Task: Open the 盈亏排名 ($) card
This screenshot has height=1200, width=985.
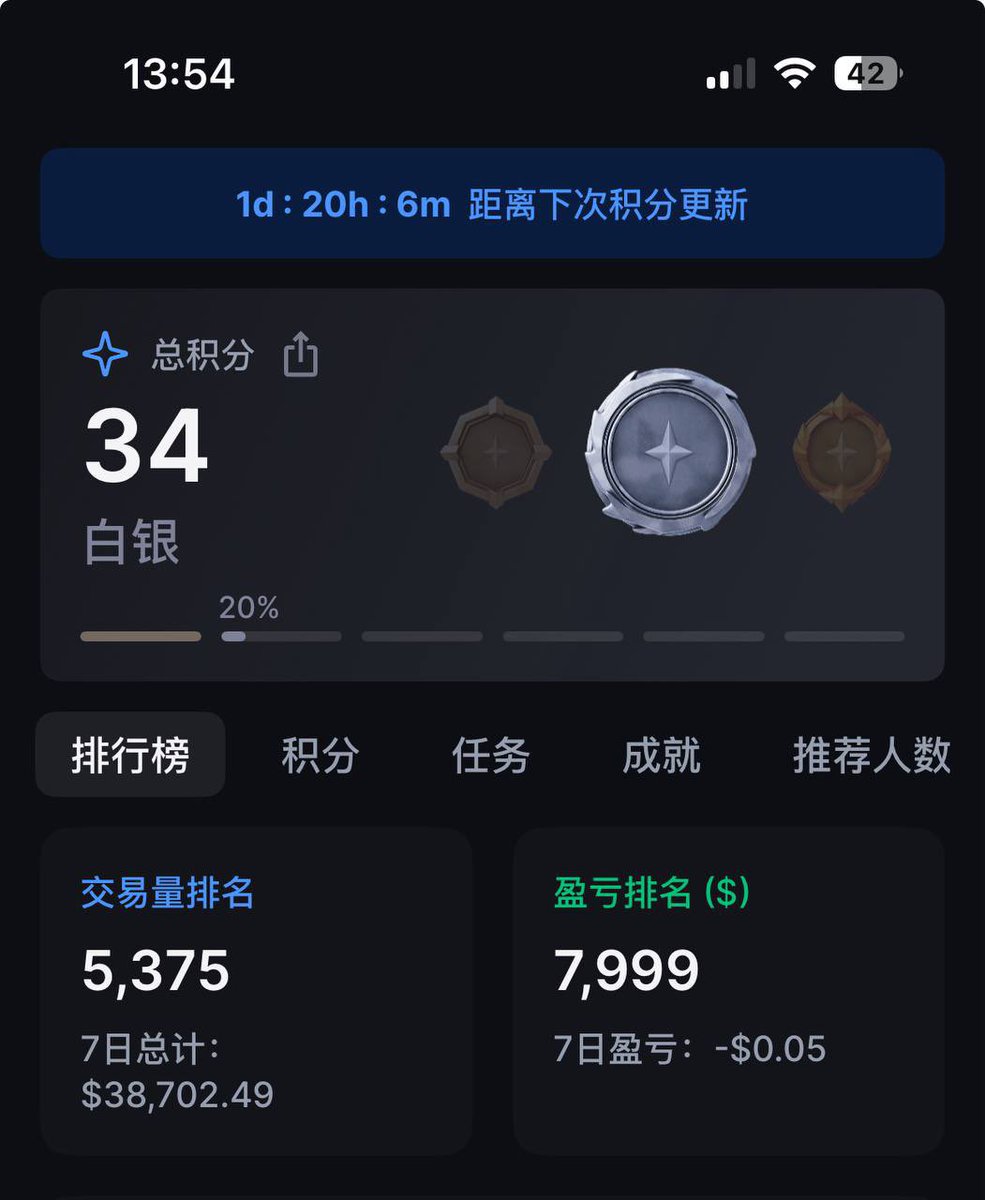Action: (x=728, y=990)
